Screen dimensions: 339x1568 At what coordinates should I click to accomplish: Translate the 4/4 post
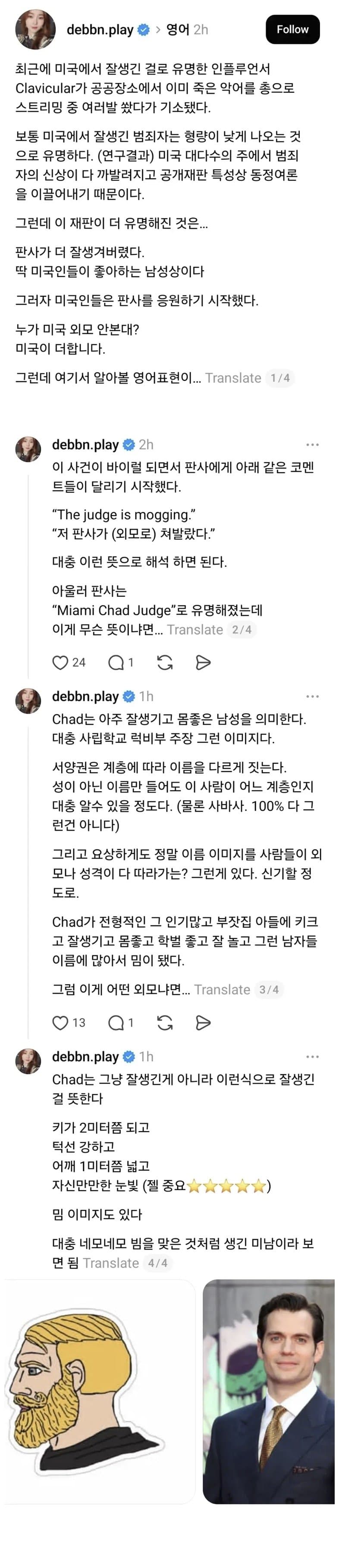point(111,1263)
